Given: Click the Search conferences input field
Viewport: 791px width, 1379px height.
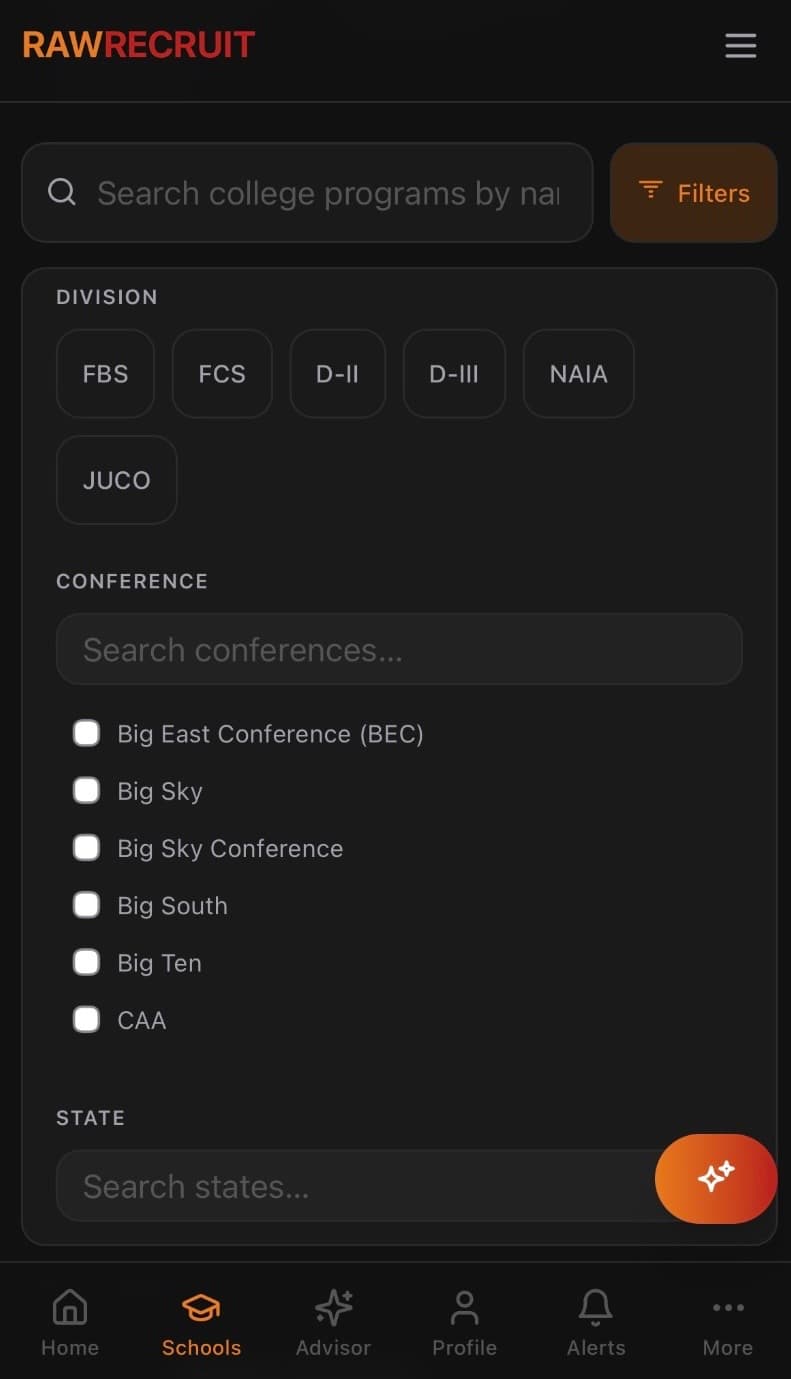Looking at the screenshot, I should coord(399,649).
